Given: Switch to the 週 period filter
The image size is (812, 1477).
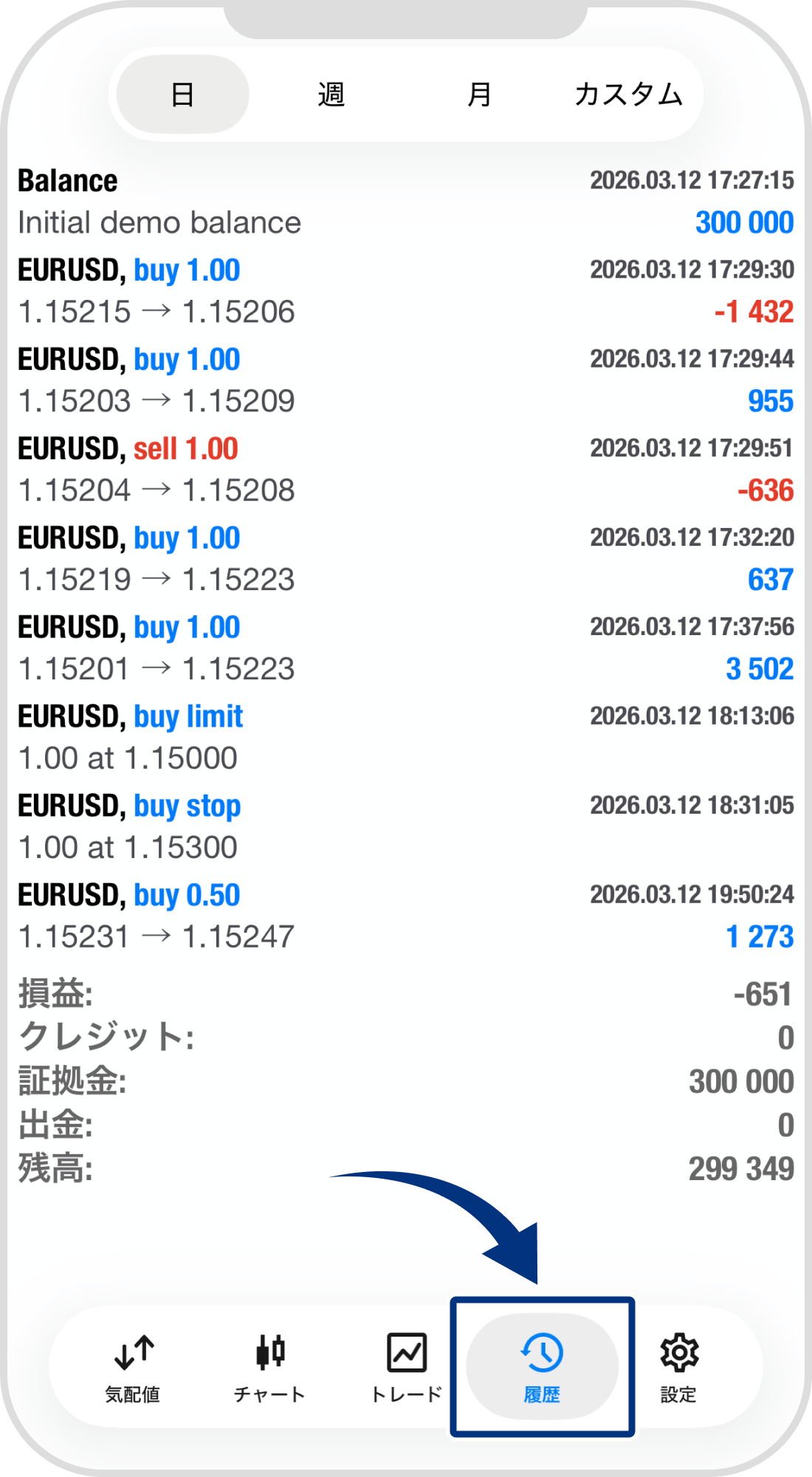Looking at the screenshot, I should coord(331,95).
